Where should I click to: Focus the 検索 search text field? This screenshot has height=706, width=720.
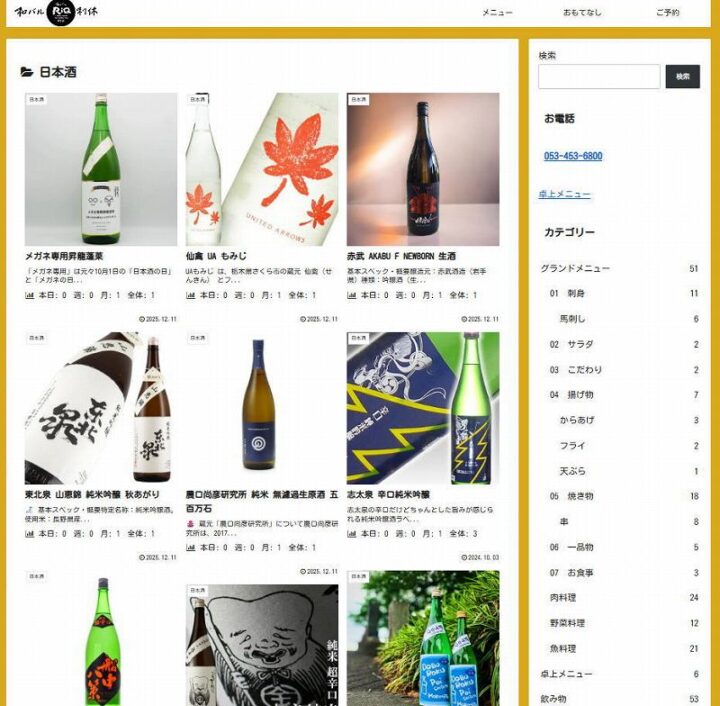coord(599,77)
